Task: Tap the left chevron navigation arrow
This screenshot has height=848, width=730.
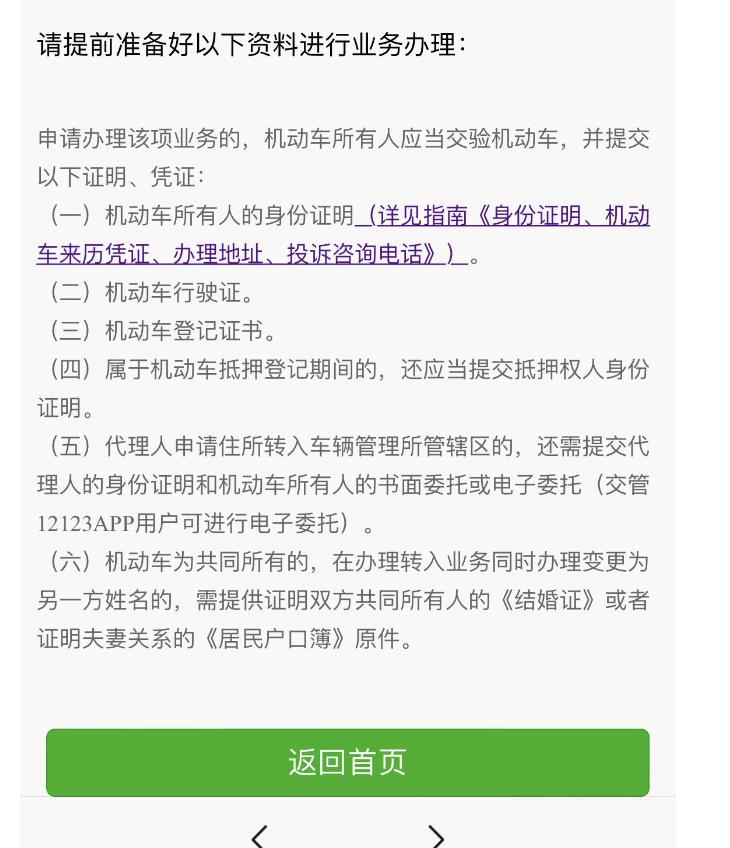Action: [259, 836]
